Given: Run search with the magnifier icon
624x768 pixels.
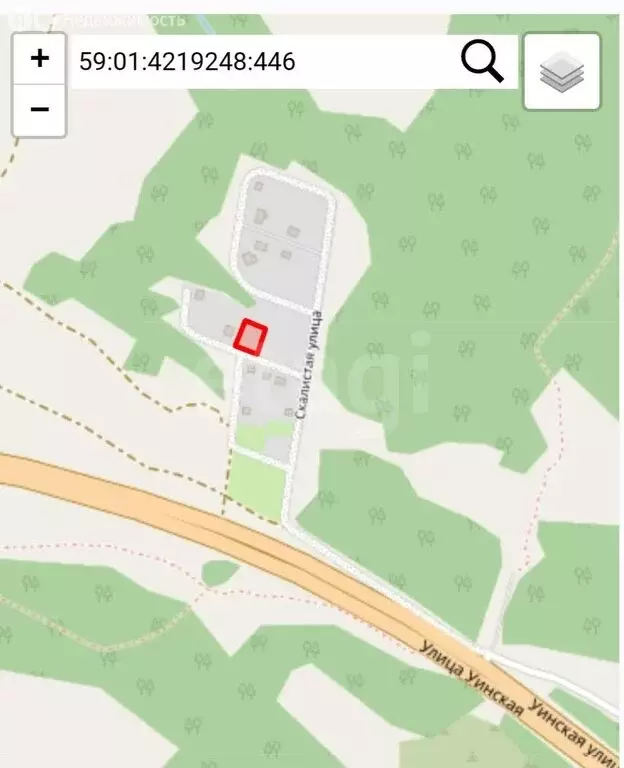Looking at the screenshot, I should [482, 62].
